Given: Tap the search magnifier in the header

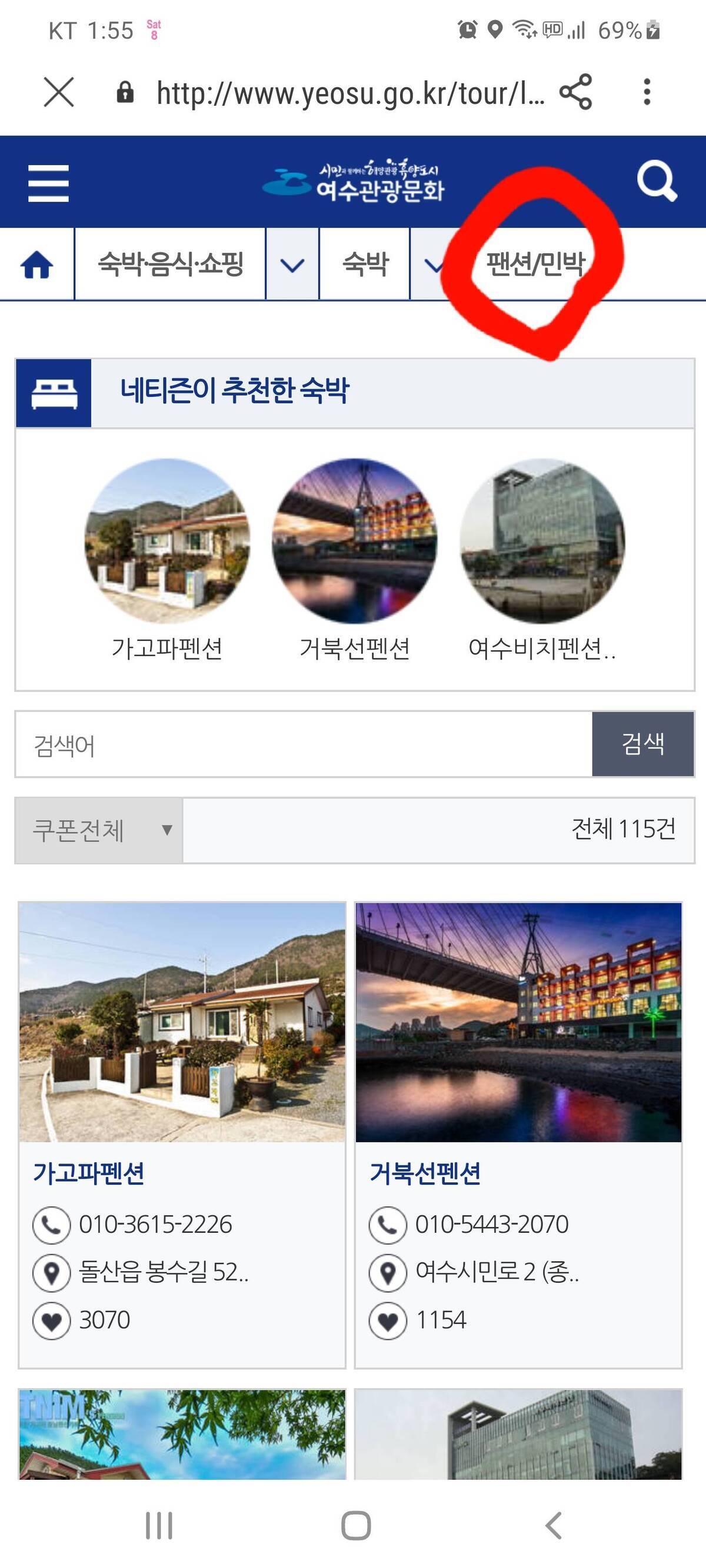Looking at the screenshot, I should (x=656, y=182).
